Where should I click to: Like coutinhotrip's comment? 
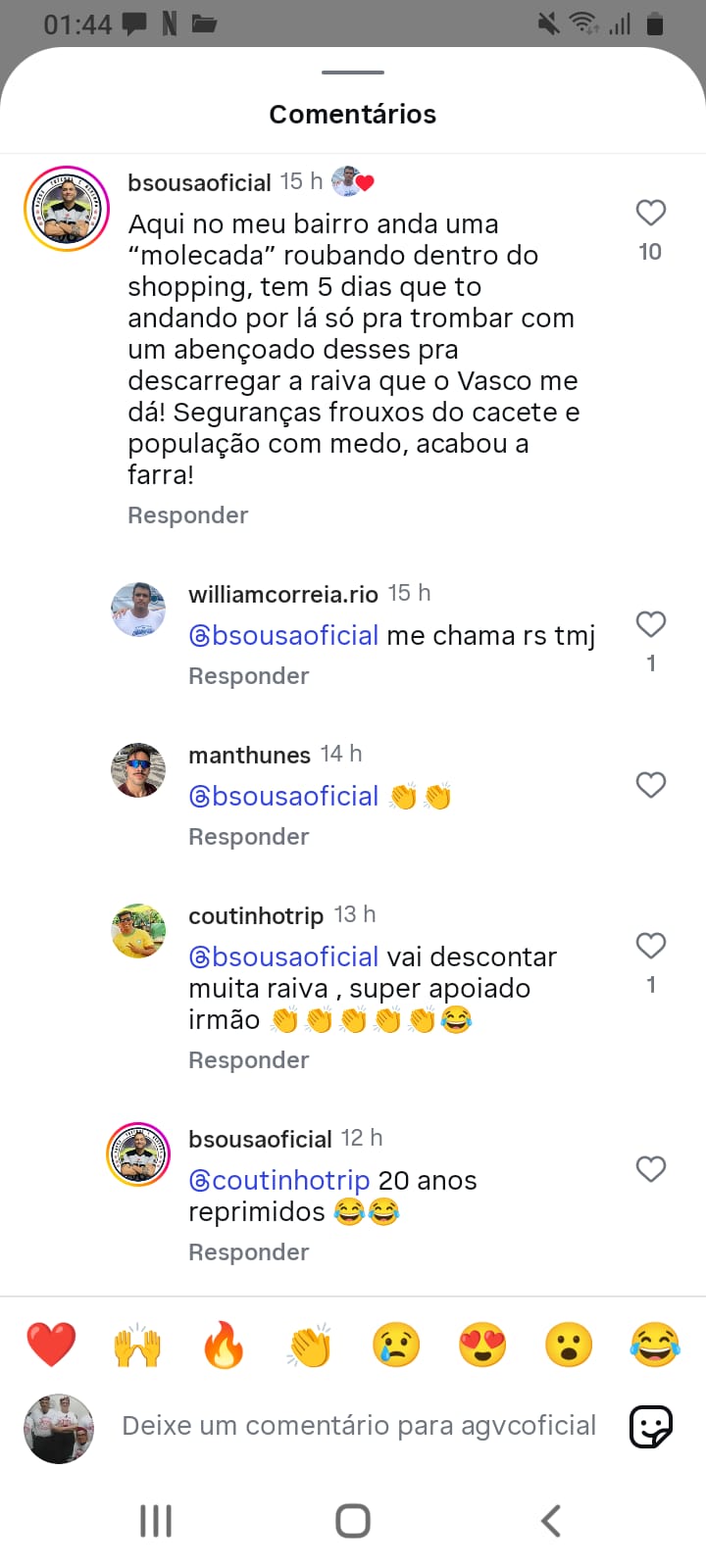point(650,946)
